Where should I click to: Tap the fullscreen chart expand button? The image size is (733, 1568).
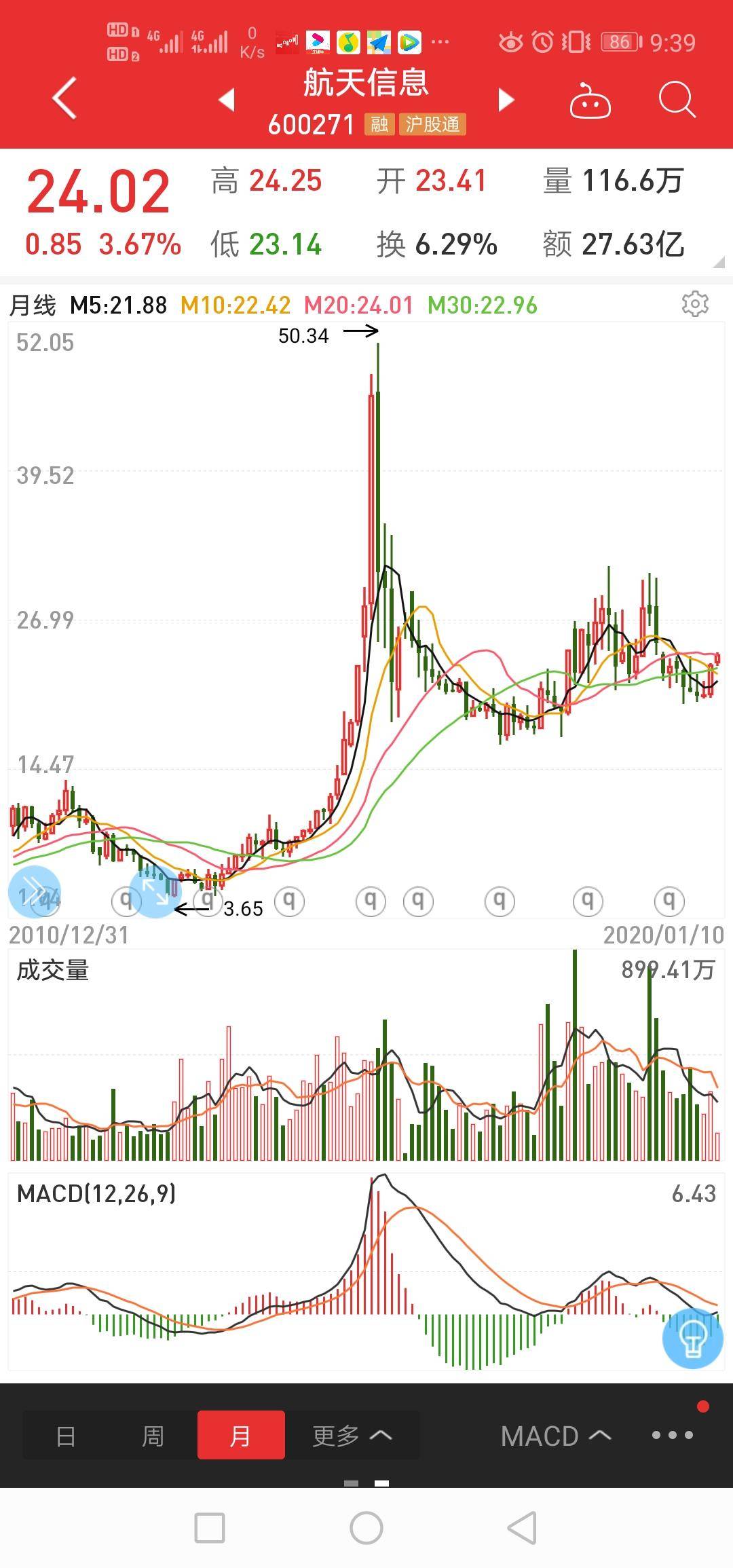point(155,891)
